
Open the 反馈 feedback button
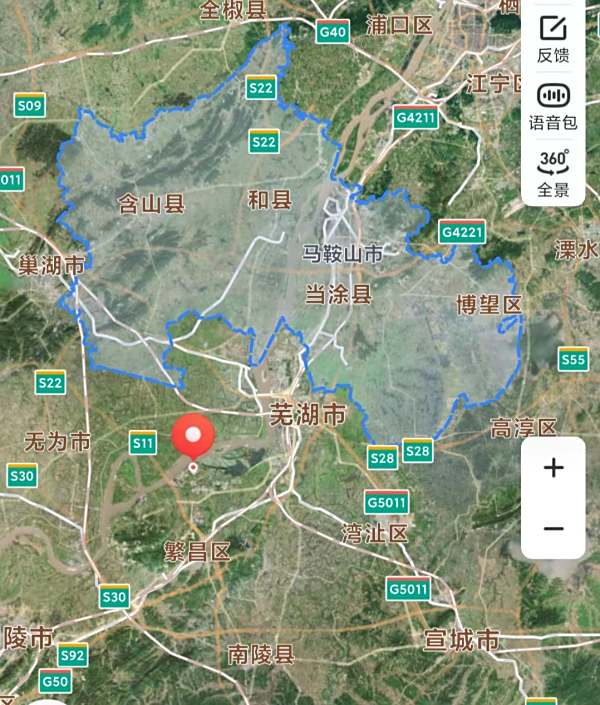pos(553,38)
